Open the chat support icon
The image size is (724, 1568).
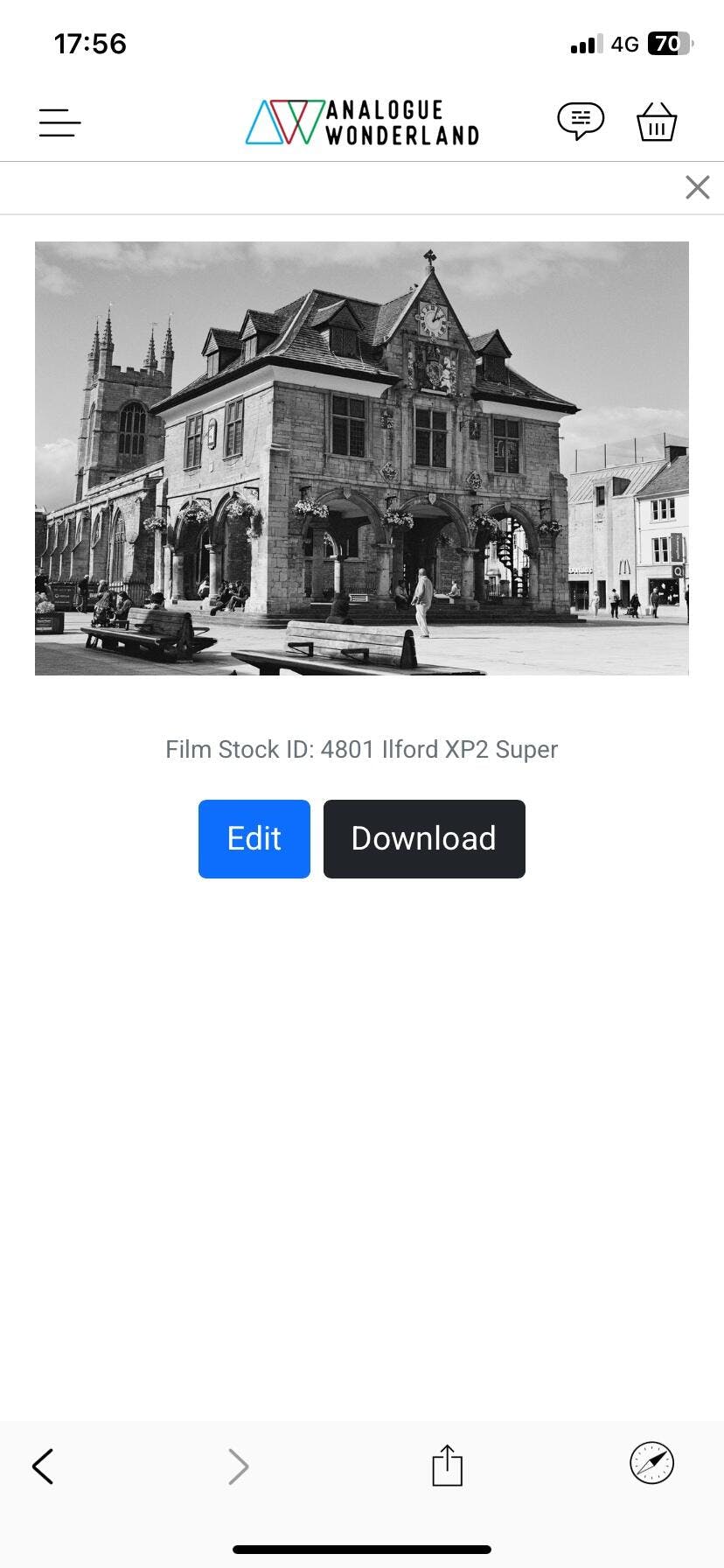click(x=581, y=121)
